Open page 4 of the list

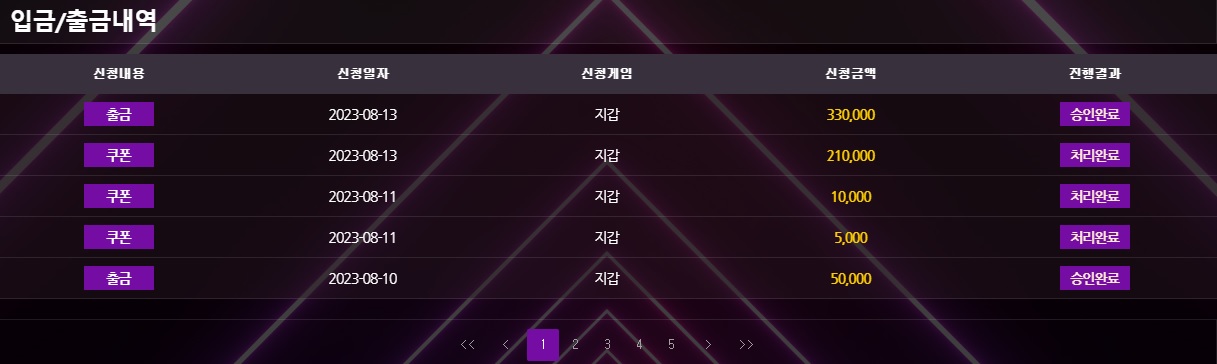639,345
